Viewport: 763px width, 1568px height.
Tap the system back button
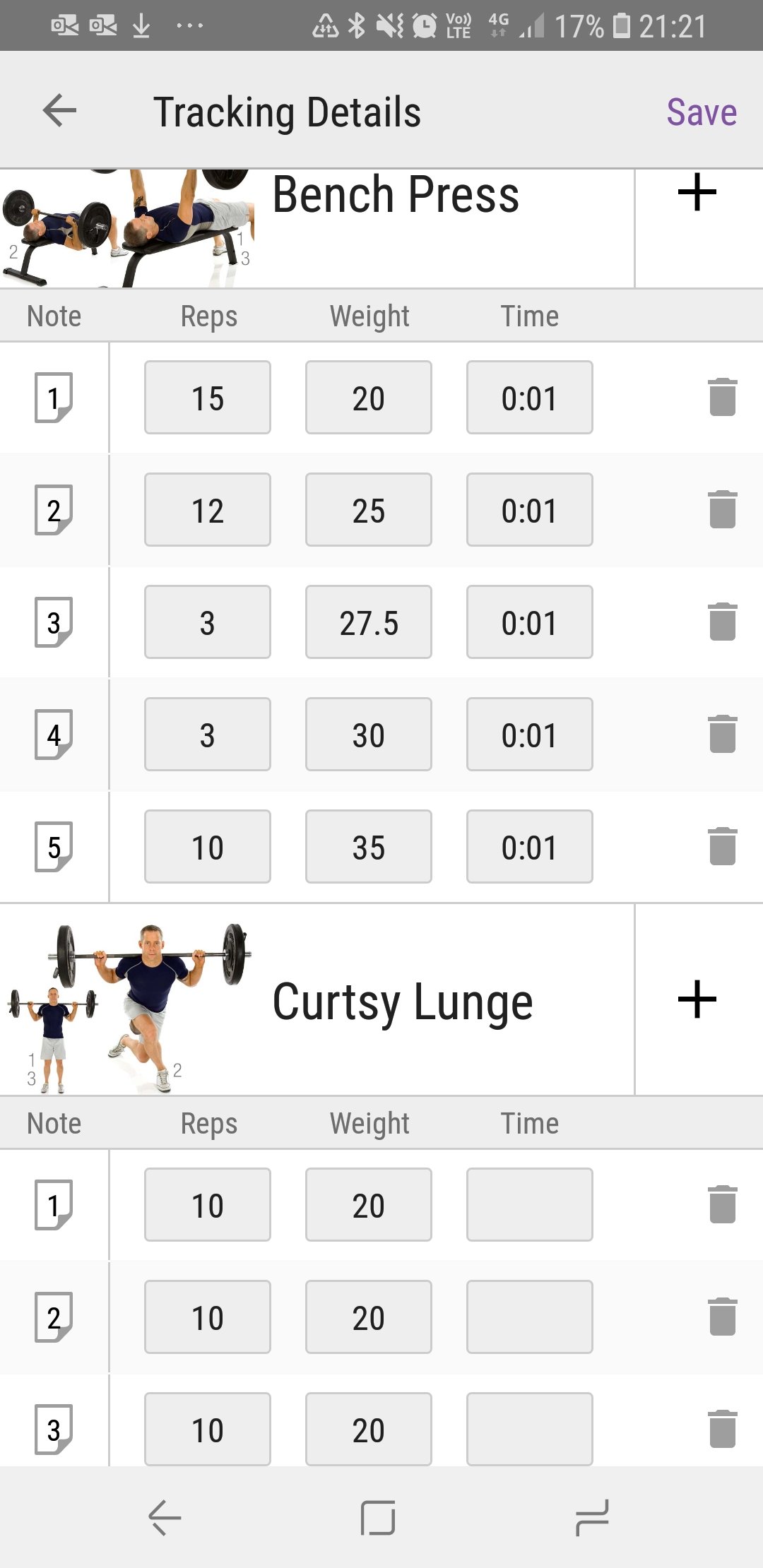click(x=165, y=1517)
